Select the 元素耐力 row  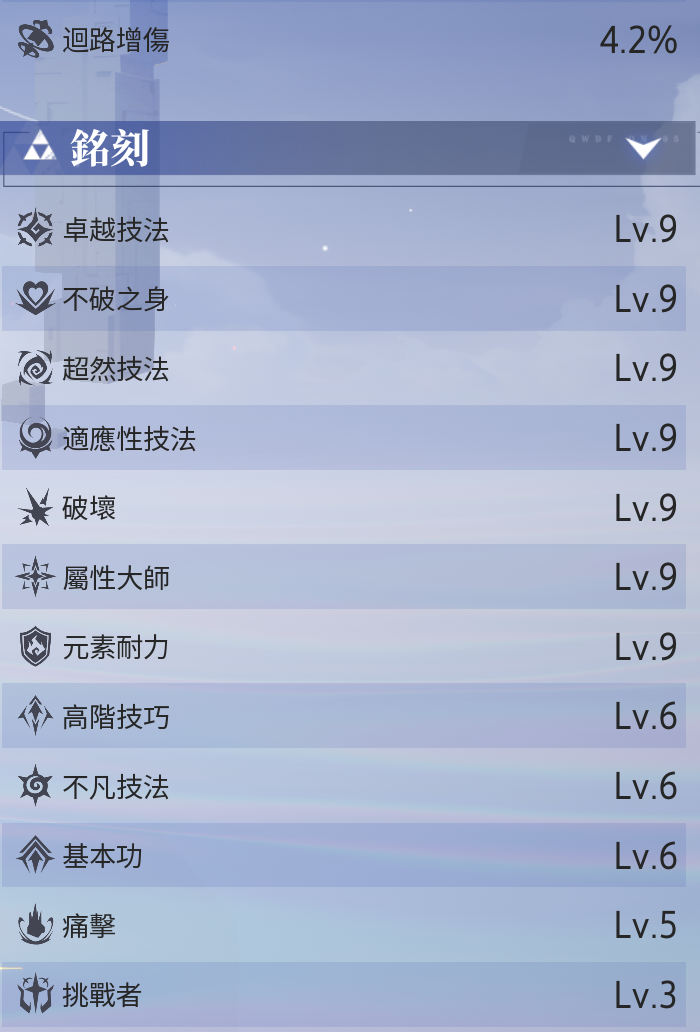[343, 646]
